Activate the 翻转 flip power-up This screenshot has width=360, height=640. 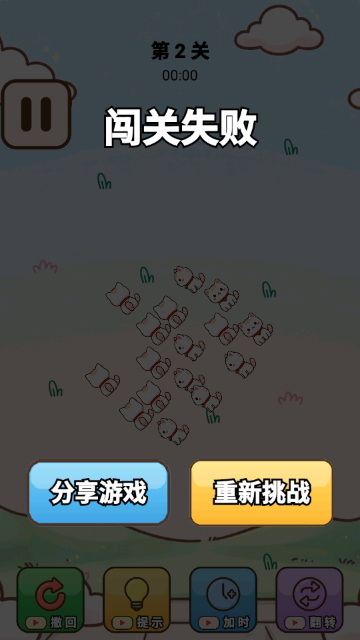309,600
